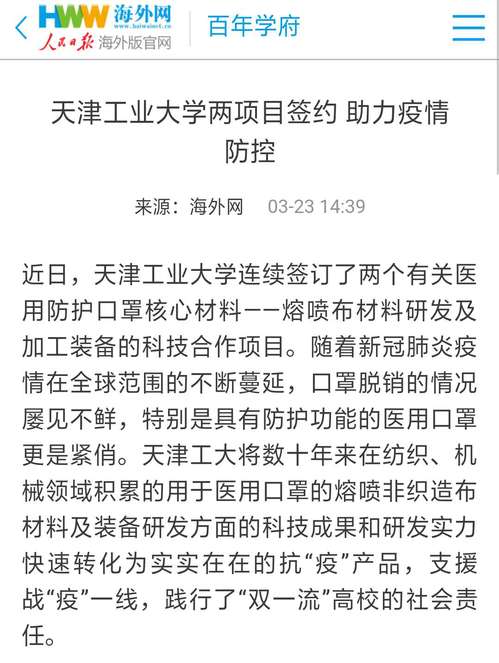The height and width of the screenshot is (663, 499).
Task: Go back with the left arrow
Action: 21,28
